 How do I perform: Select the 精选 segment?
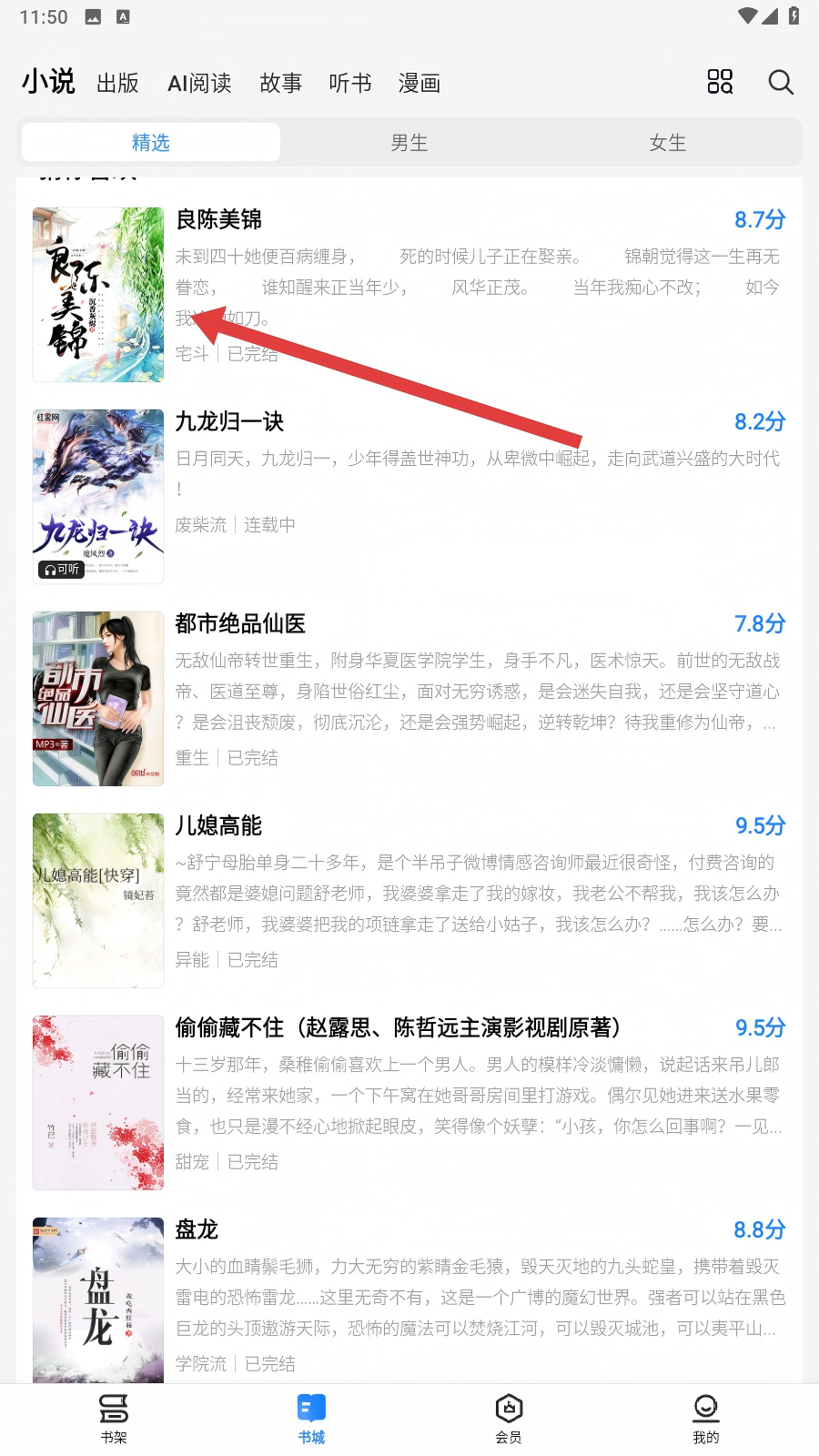[151, 143]
